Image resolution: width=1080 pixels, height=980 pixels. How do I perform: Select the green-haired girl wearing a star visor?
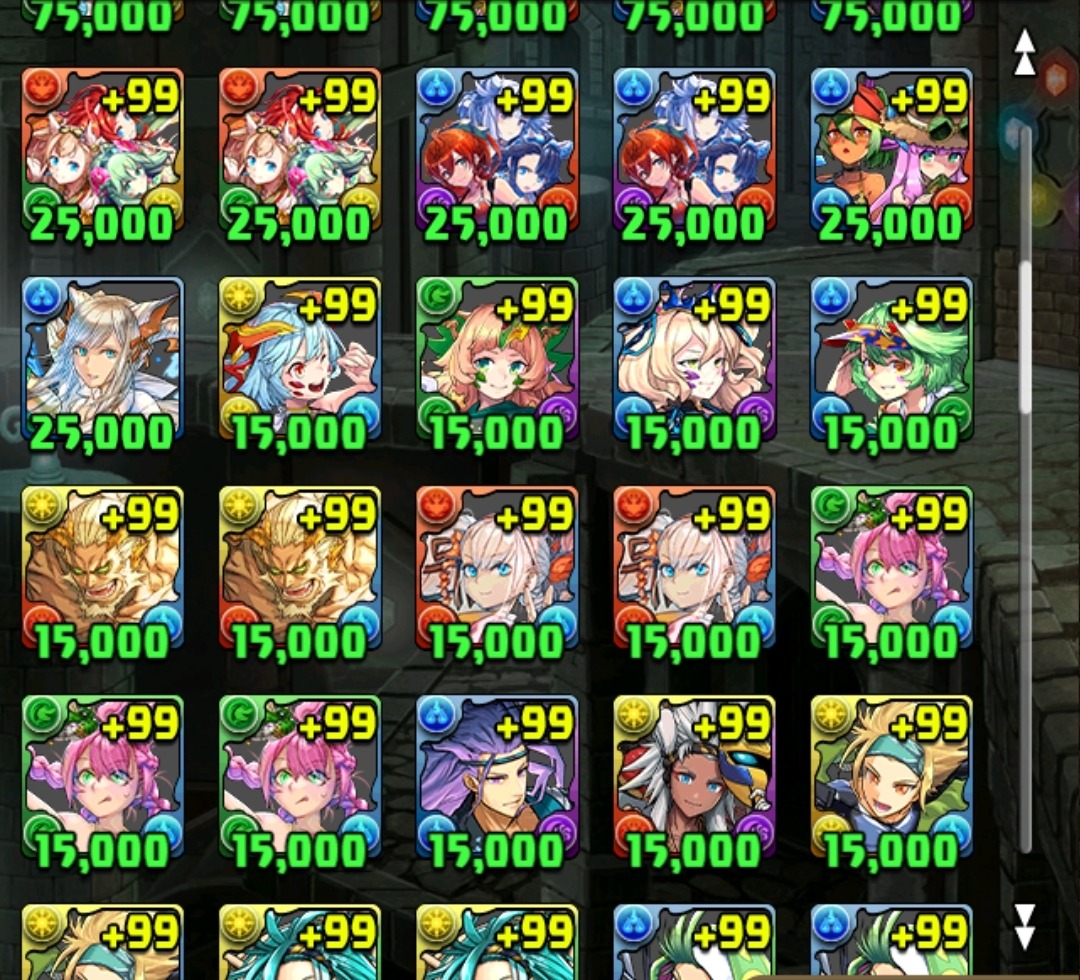[x=891, y=362]
